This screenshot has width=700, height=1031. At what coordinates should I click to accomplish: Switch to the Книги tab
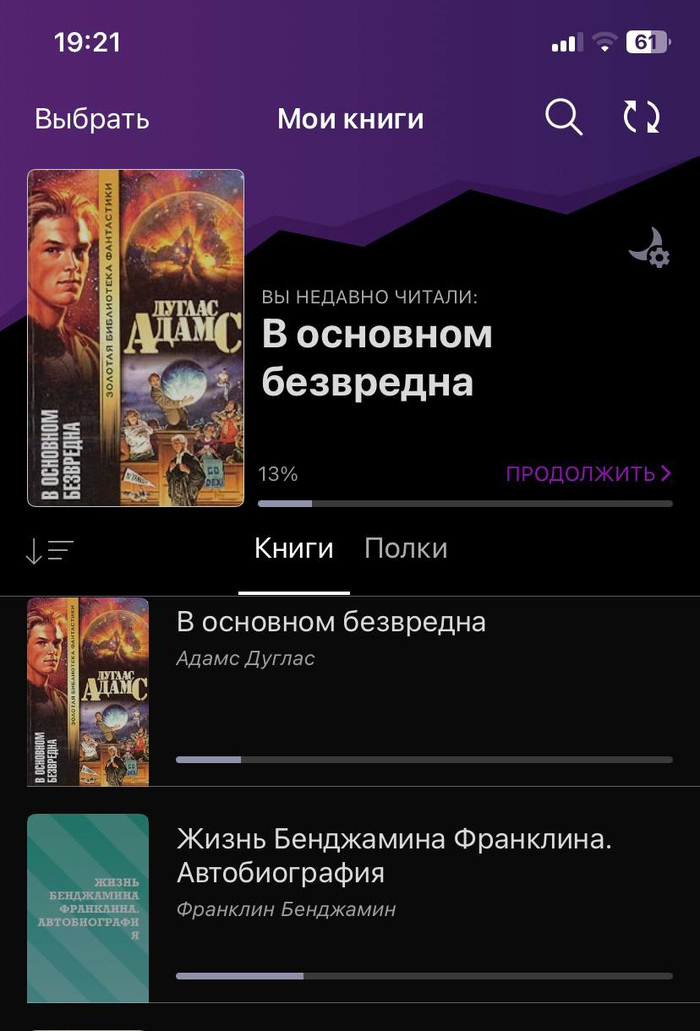point(293,549)
